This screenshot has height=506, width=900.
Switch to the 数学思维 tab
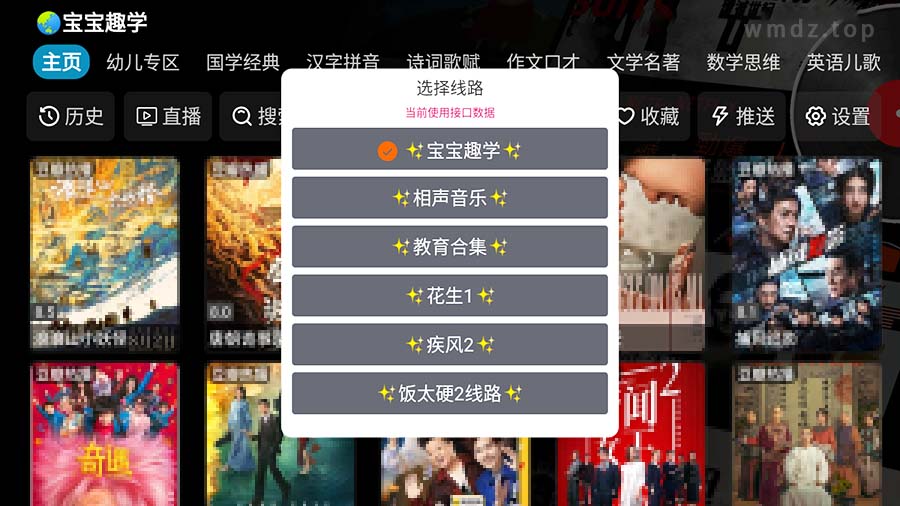tap(743, 62)
